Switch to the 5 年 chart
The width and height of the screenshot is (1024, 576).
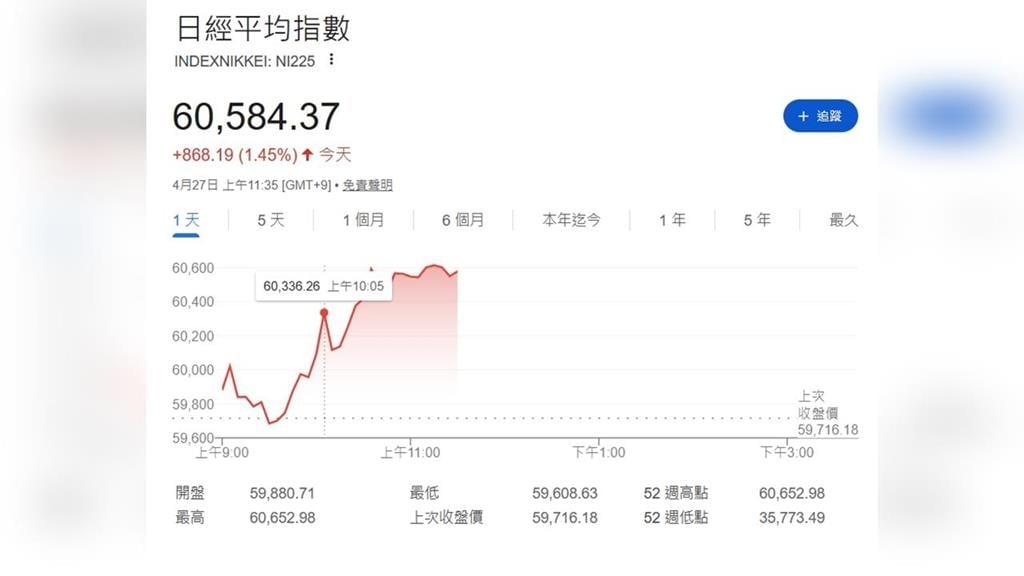(x=757, y=220)
